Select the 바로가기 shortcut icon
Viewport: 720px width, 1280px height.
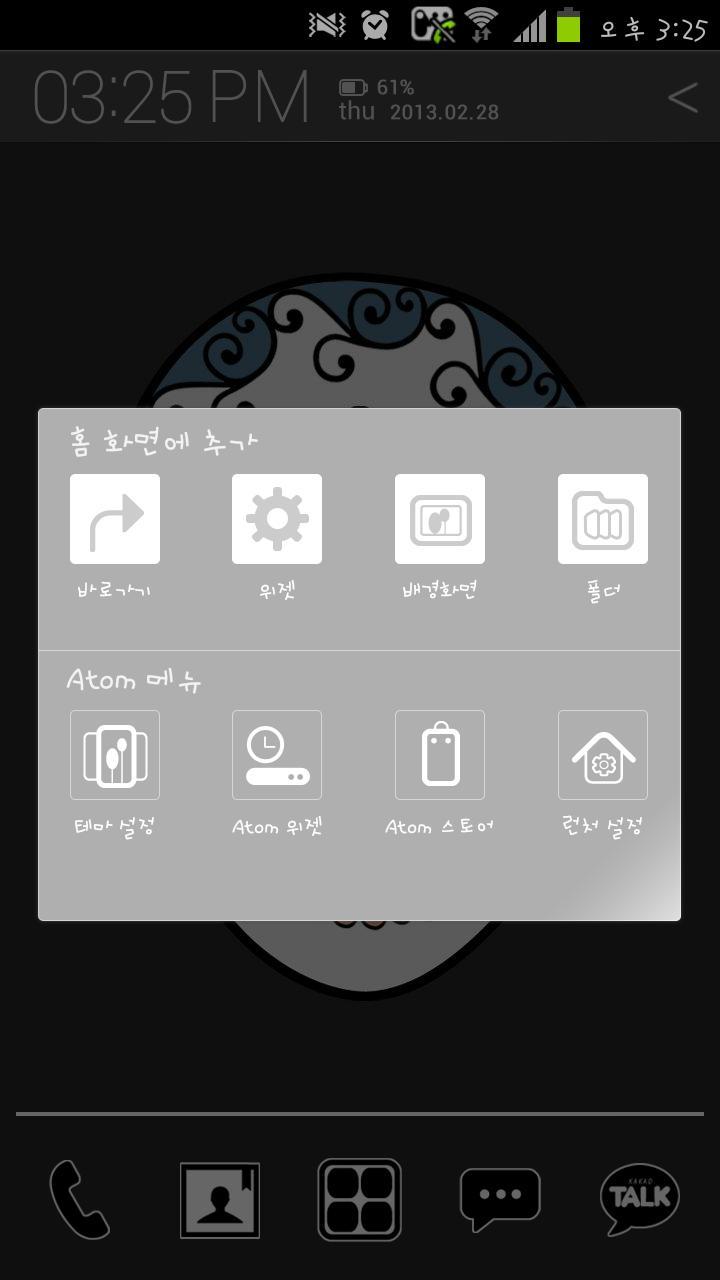[114, 519]
